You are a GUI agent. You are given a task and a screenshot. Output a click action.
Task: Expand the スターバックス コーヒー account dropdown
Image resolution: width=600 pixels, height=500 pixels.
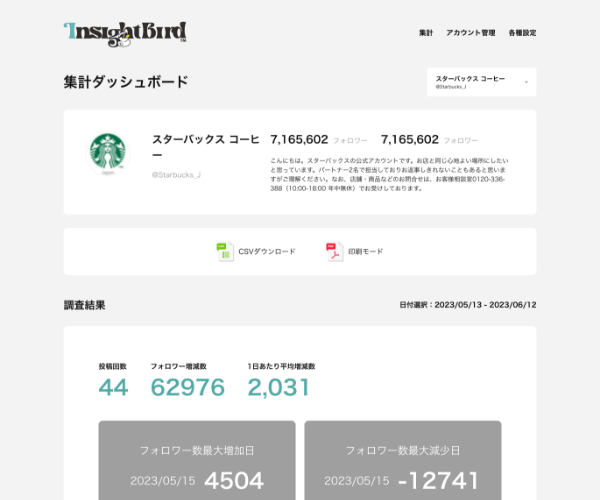(x=481, y=82)
